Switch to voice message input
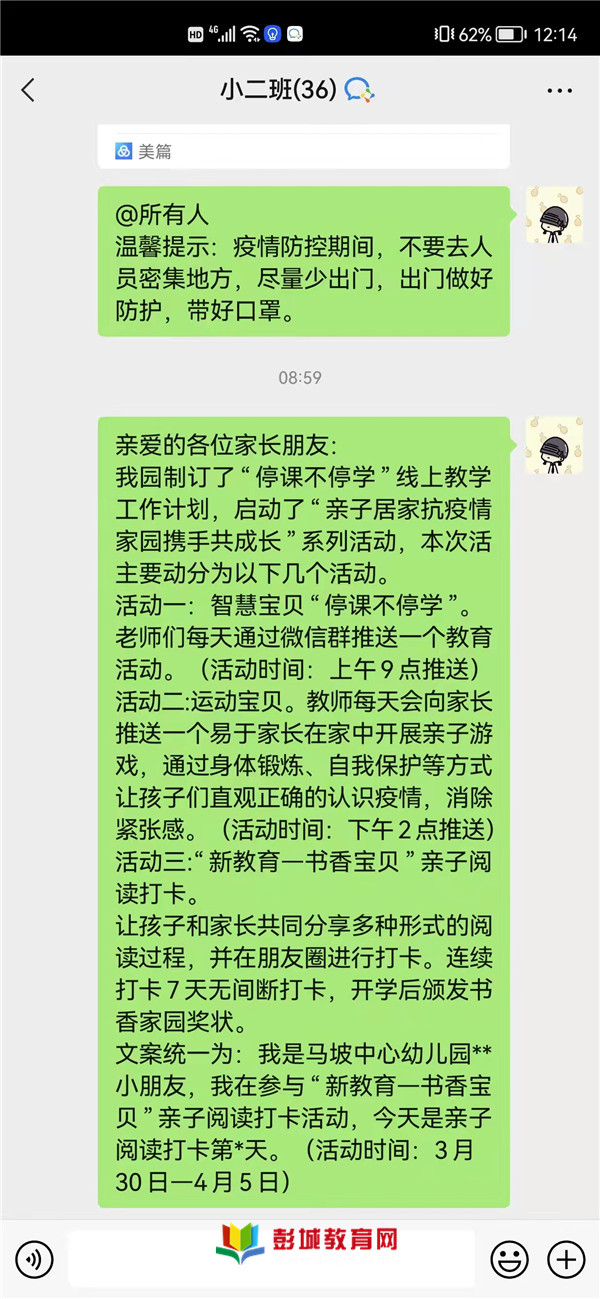Screen dimensions: 600x1299 (x=34, y=1258)
